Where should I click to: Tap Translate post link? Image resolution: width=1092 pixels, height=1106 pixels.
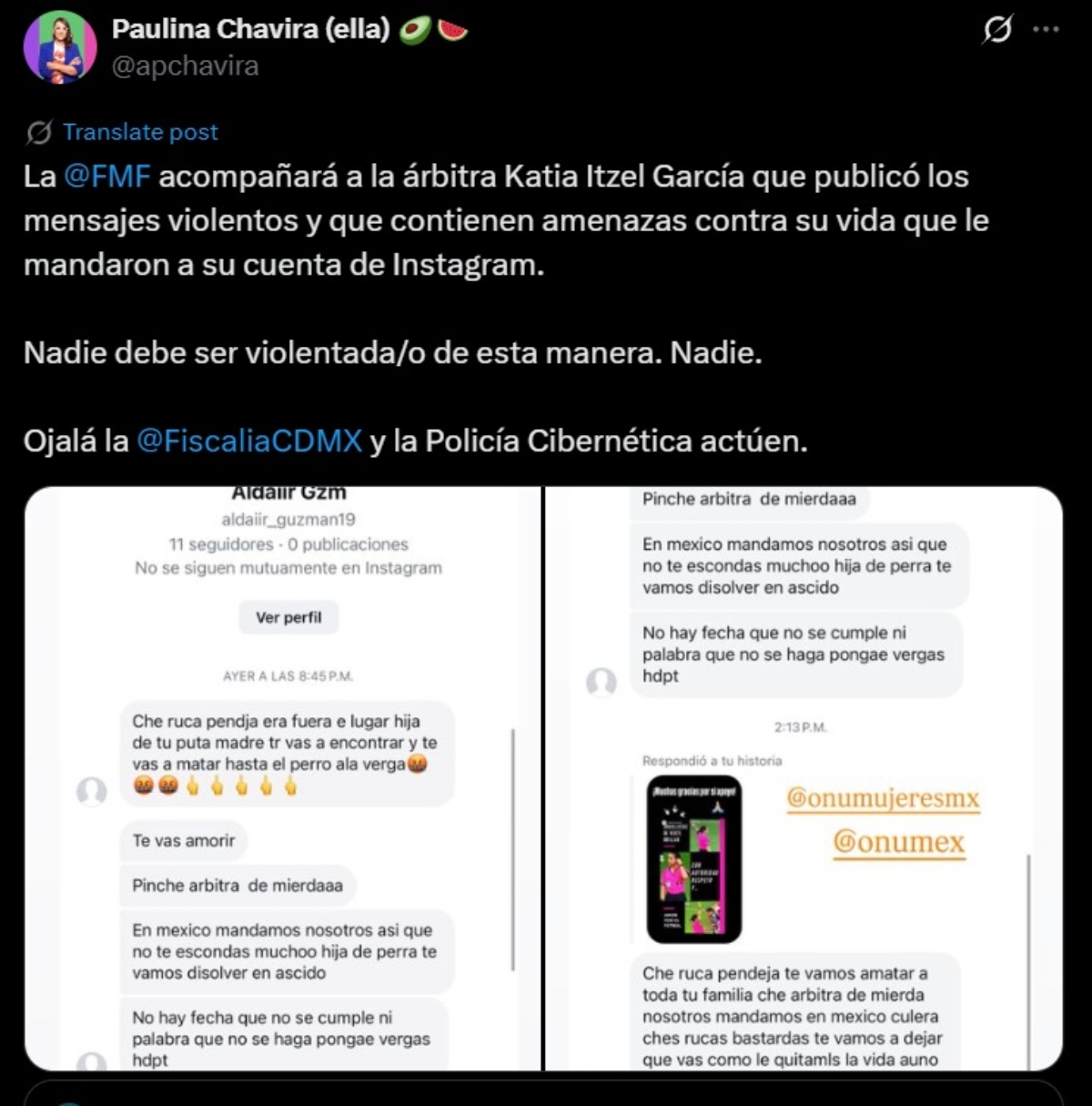pyautogui.click(x=140, y=132)
